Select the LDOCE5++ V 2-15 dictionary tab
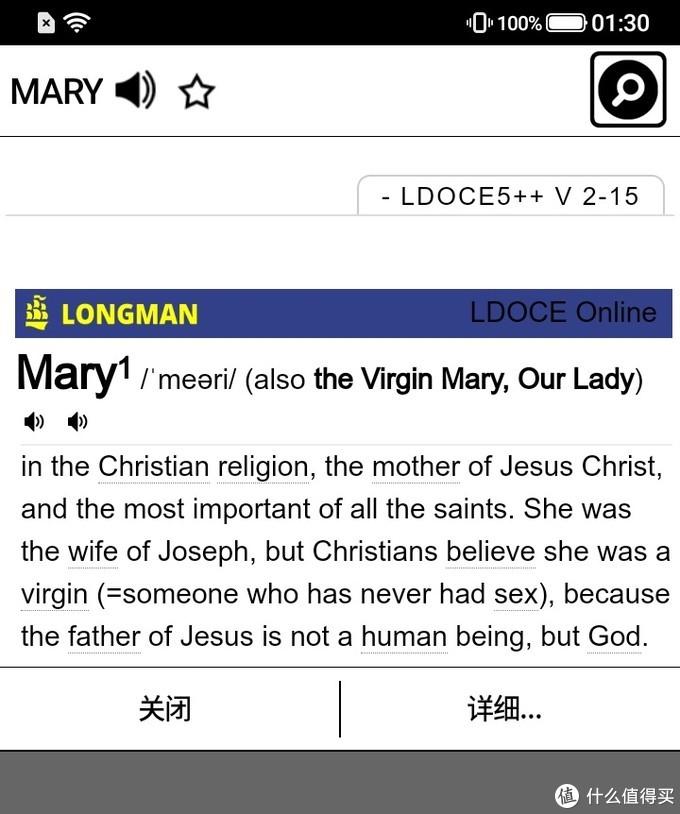This screenshot has height=814, width=680. pos(510,196)
